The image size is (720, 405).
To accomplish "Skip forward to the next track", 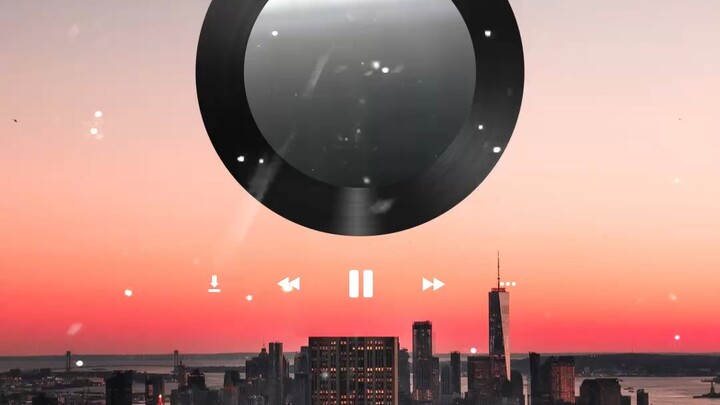I will click(432, 284).
